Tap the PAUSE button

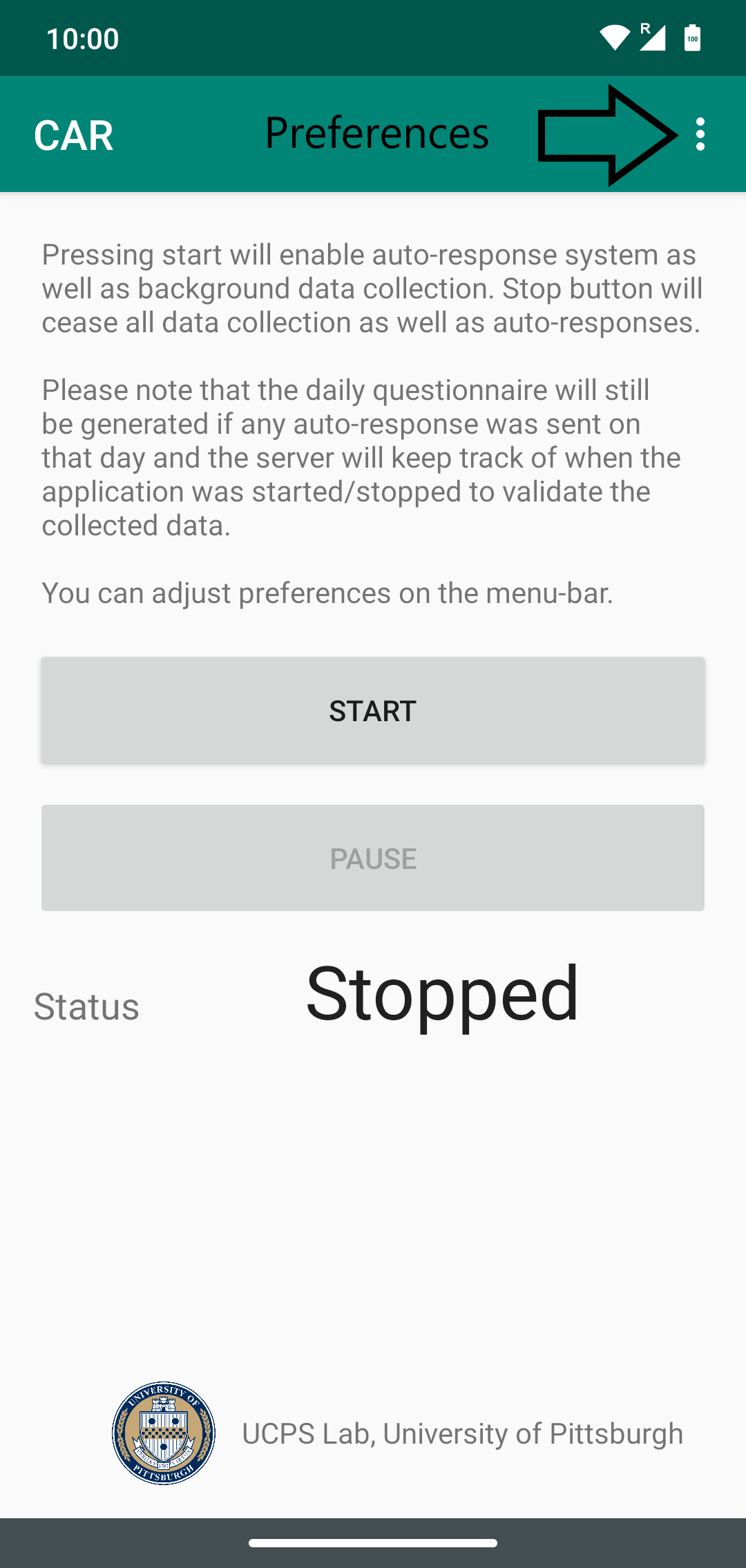point(373,858)
